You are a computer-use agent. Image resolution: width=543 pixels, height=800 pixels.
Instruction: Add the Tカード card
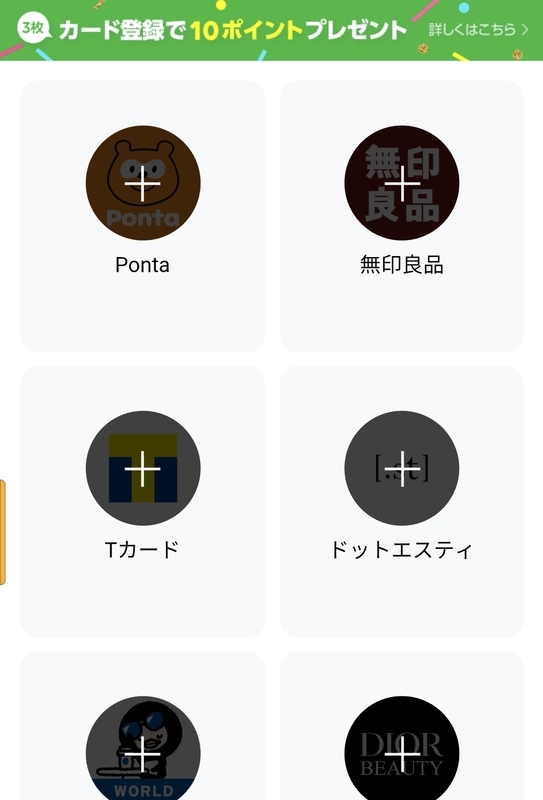(x=142, y=502)
